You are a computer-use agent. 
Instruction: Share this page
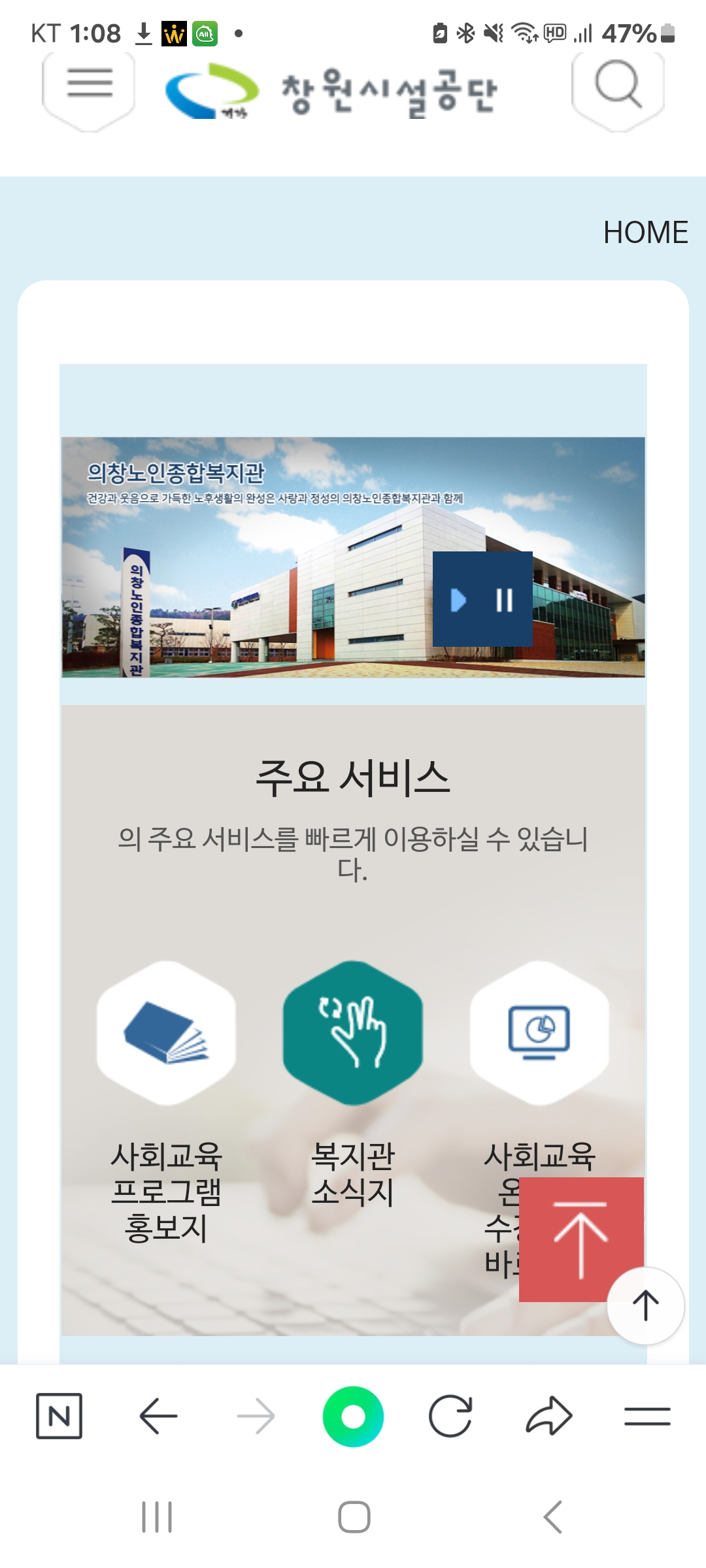tap(549, 1416)
